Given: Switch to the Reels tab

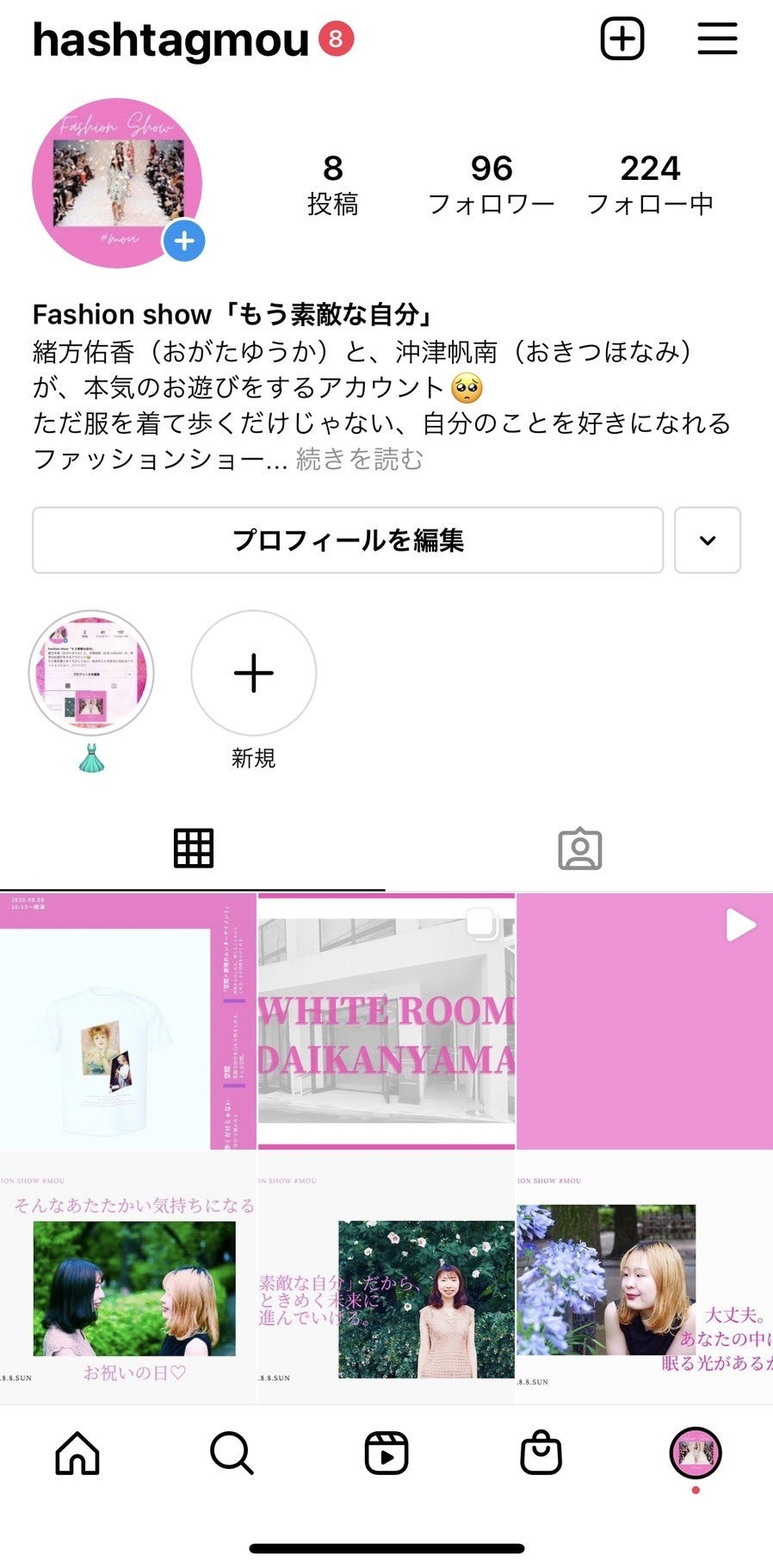Looking at the screenshot, I should (386, 1454).
